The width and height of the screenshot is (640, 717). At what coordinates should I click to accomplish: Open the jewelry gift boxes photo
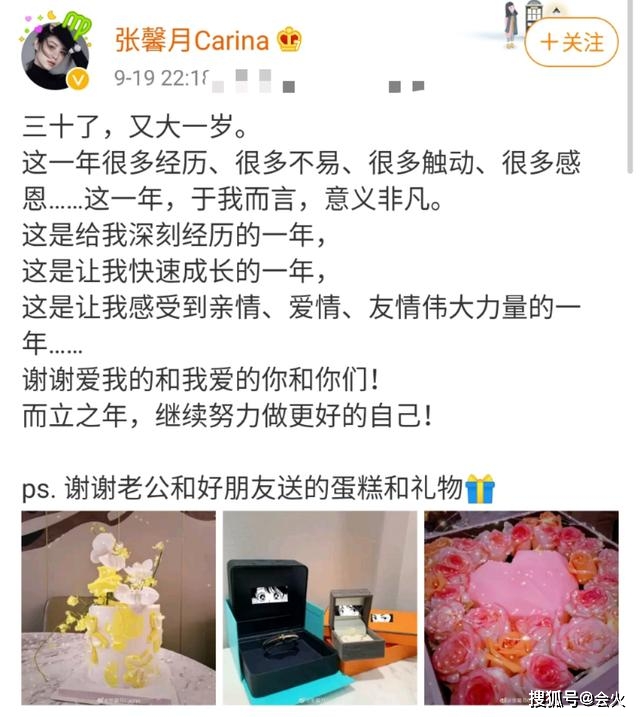pyautogui.click(x=319, y=607)
